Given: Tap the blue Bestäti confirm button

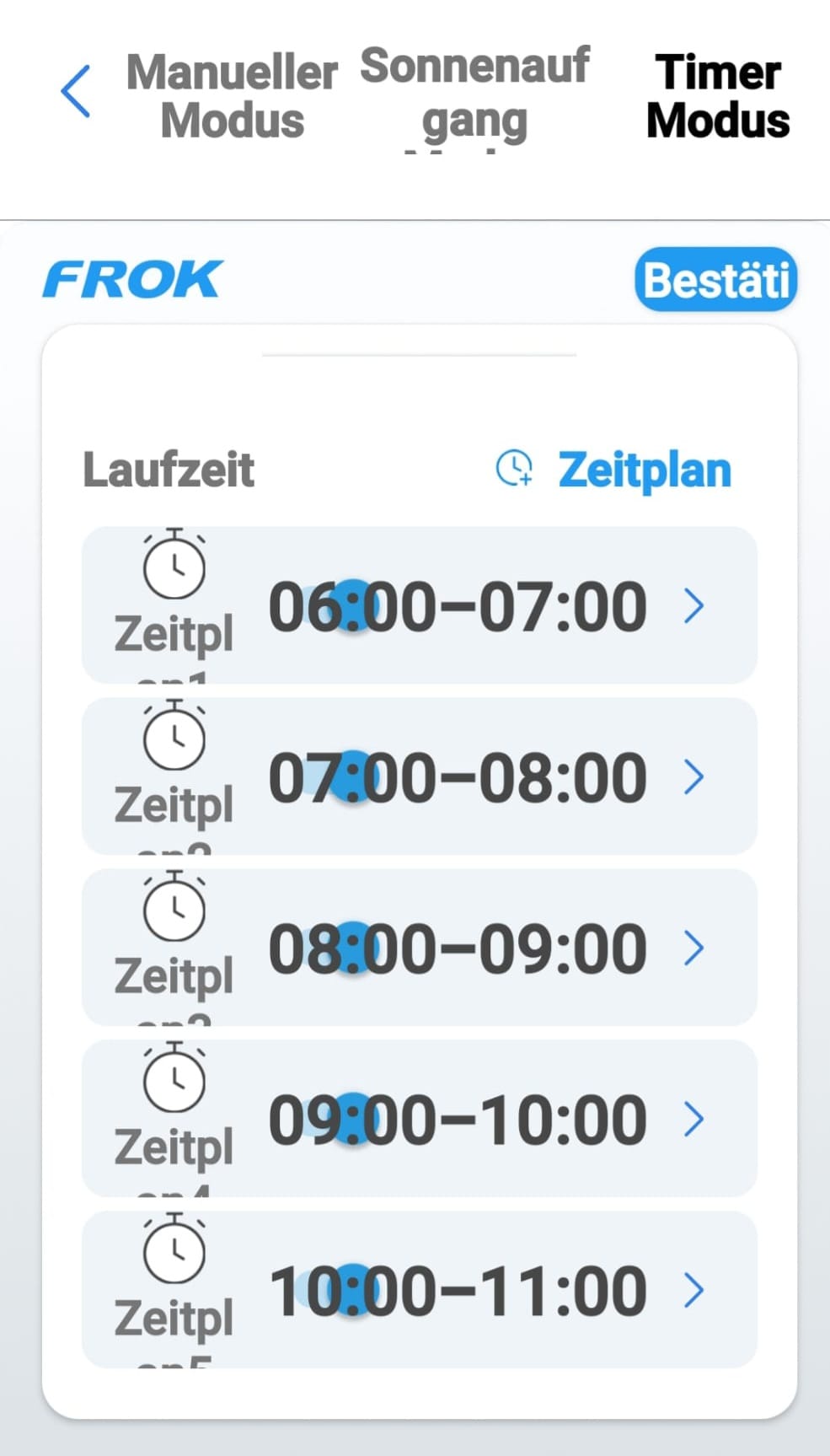Looking at the screenshot, I should 715,279.
